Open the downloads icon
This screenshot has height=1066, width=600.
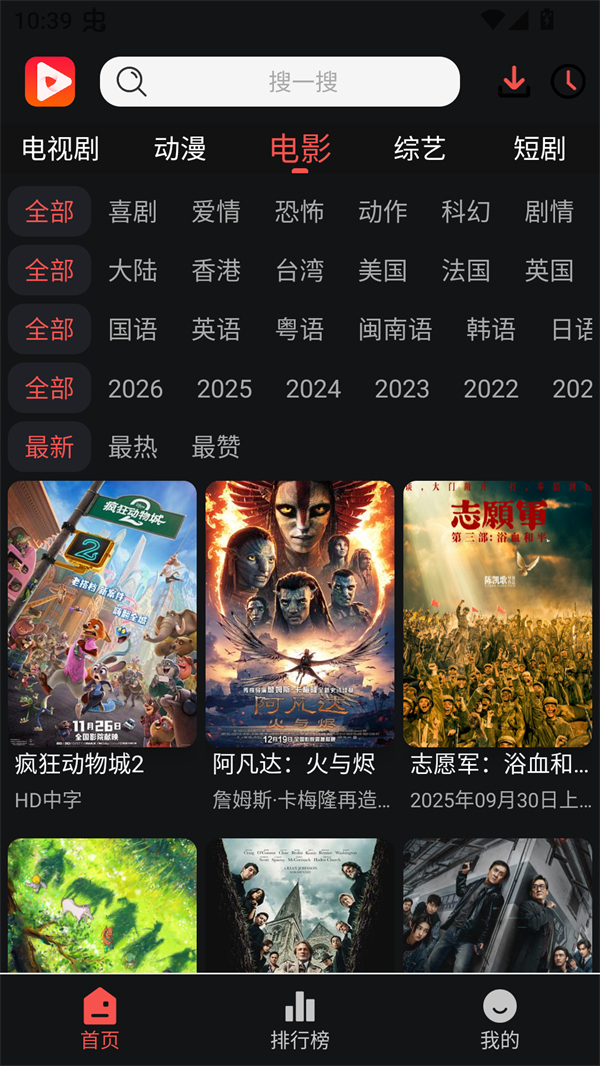click(x=514, y=82)
